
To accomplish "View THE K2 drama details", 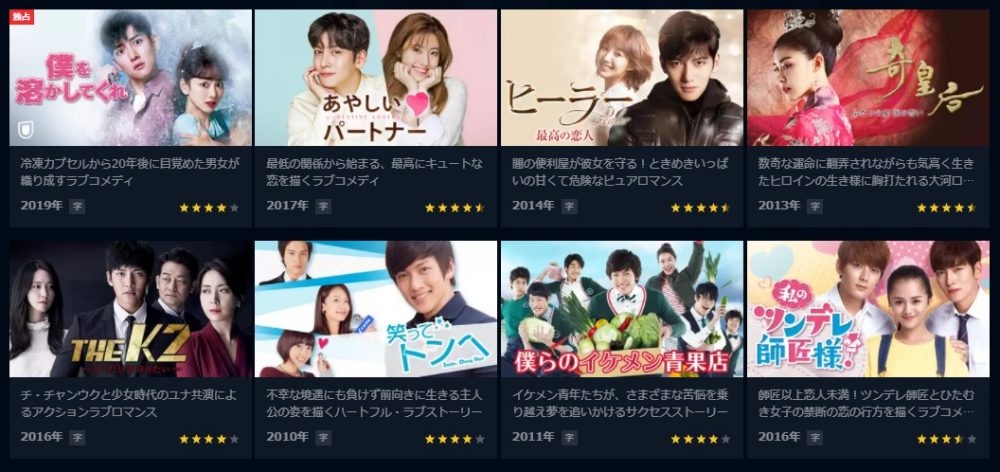I will point(130,308).
